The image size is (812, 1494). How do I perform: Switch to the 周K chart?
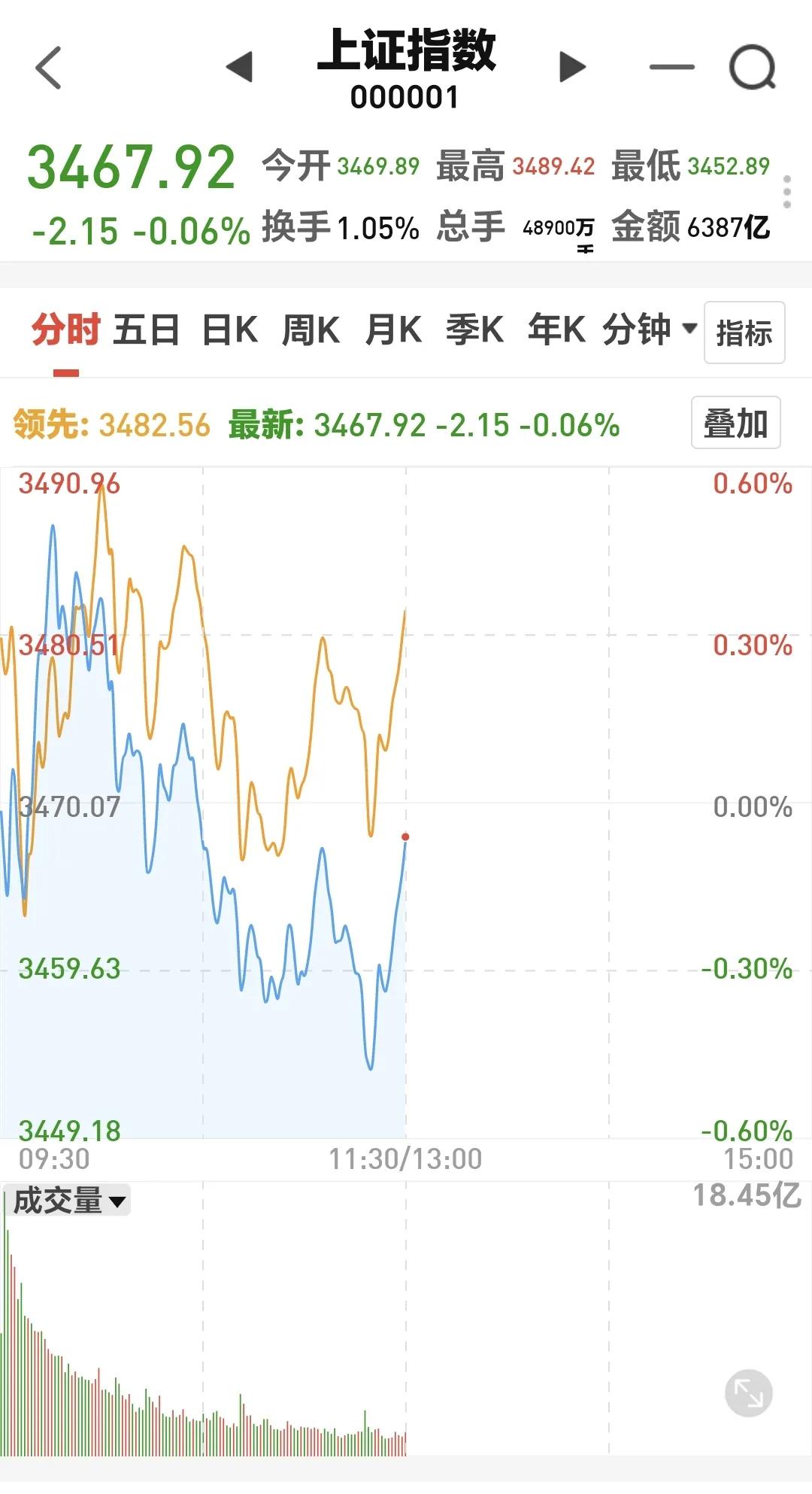[x=311, y=330]
